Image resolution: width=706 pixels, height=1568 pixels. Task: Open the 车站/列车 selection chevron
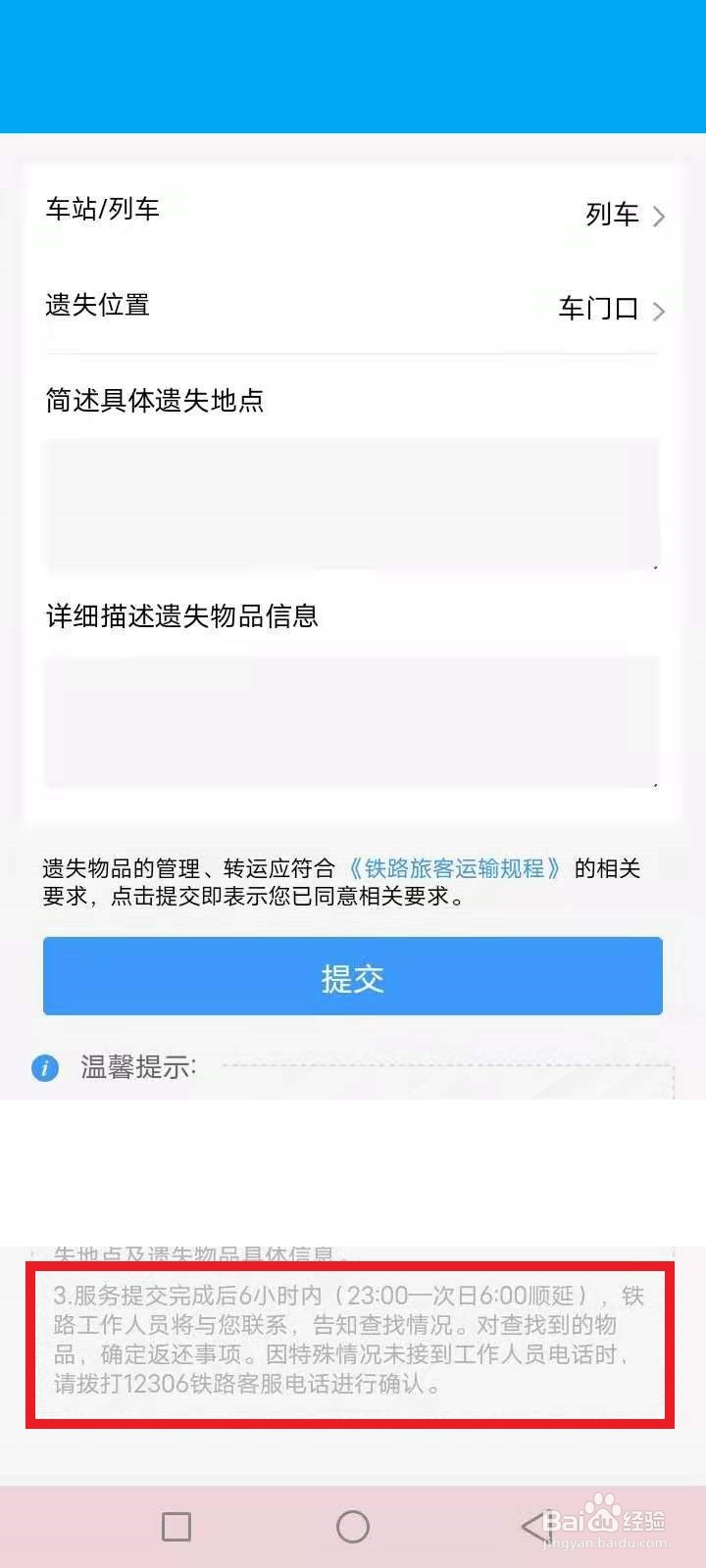coord(658,215)
